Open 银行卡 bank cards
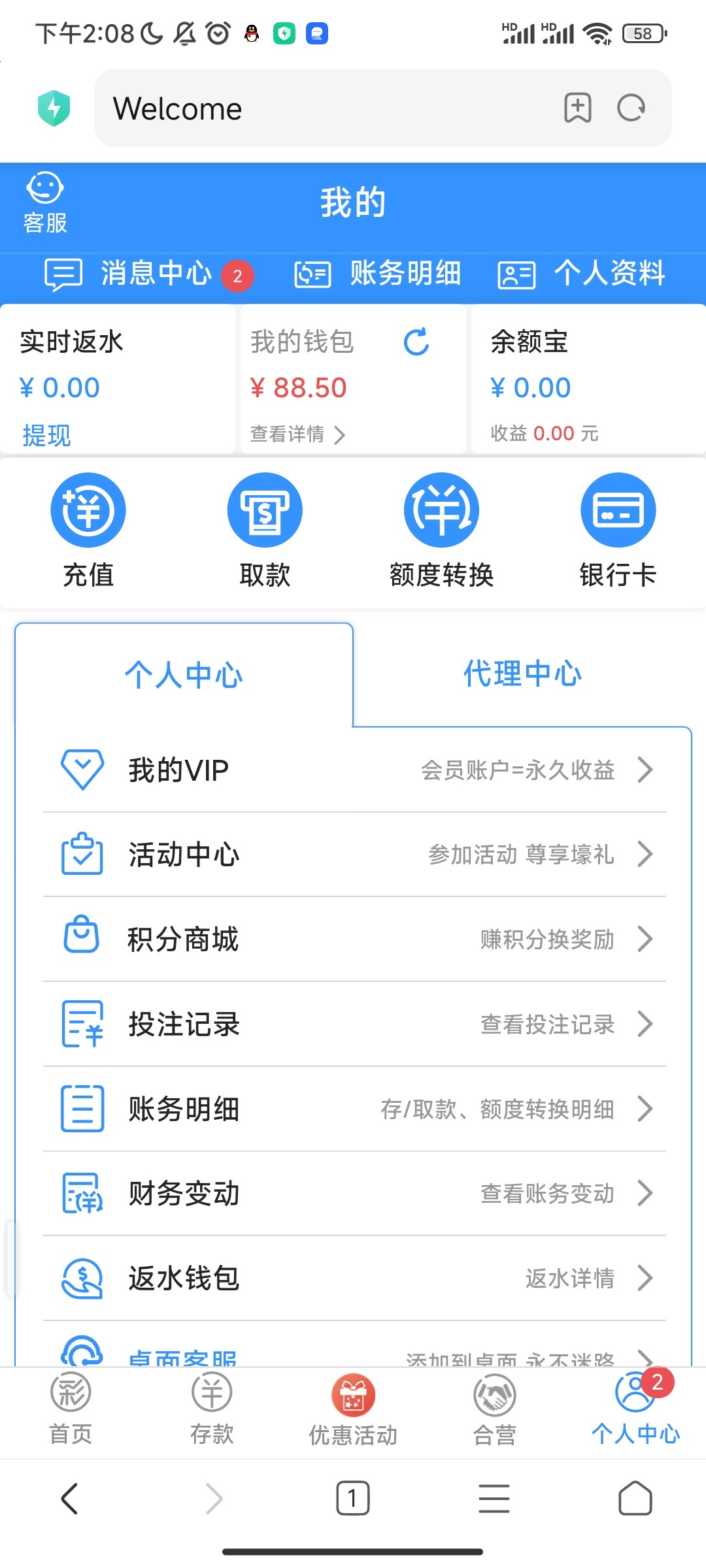Viewport: 706px width, 1568px height. (x=618, y=531)
